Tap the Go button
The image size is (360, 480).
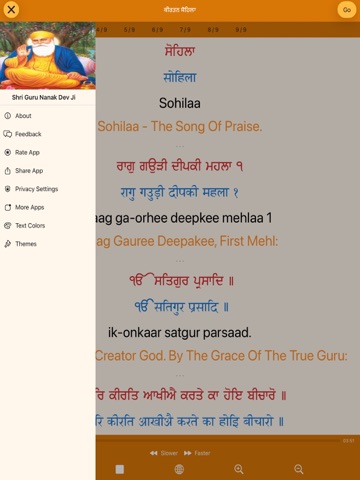coord(347,10)
